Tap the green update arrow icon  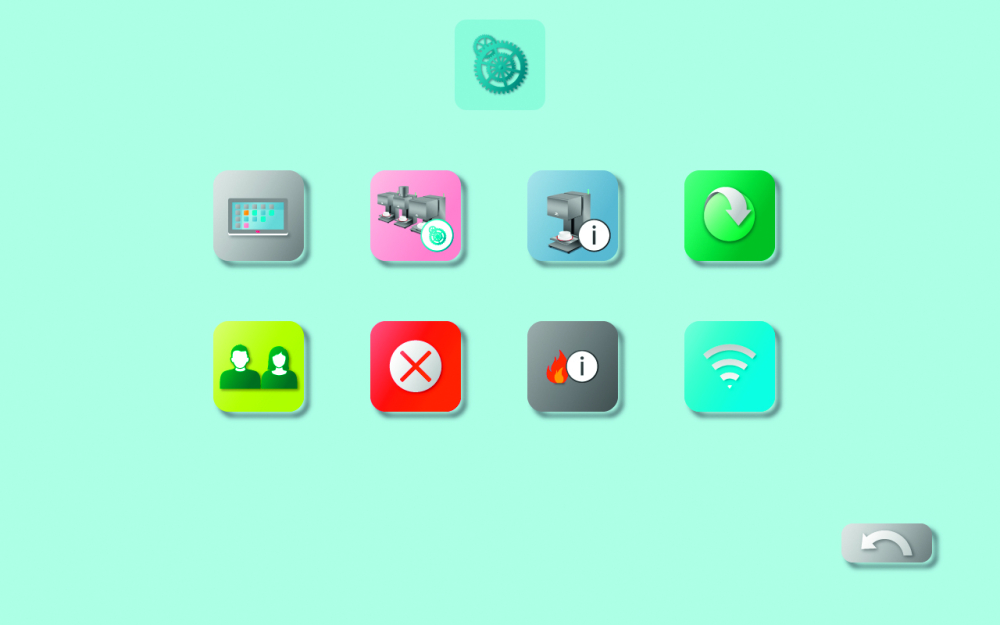[730, 216]
